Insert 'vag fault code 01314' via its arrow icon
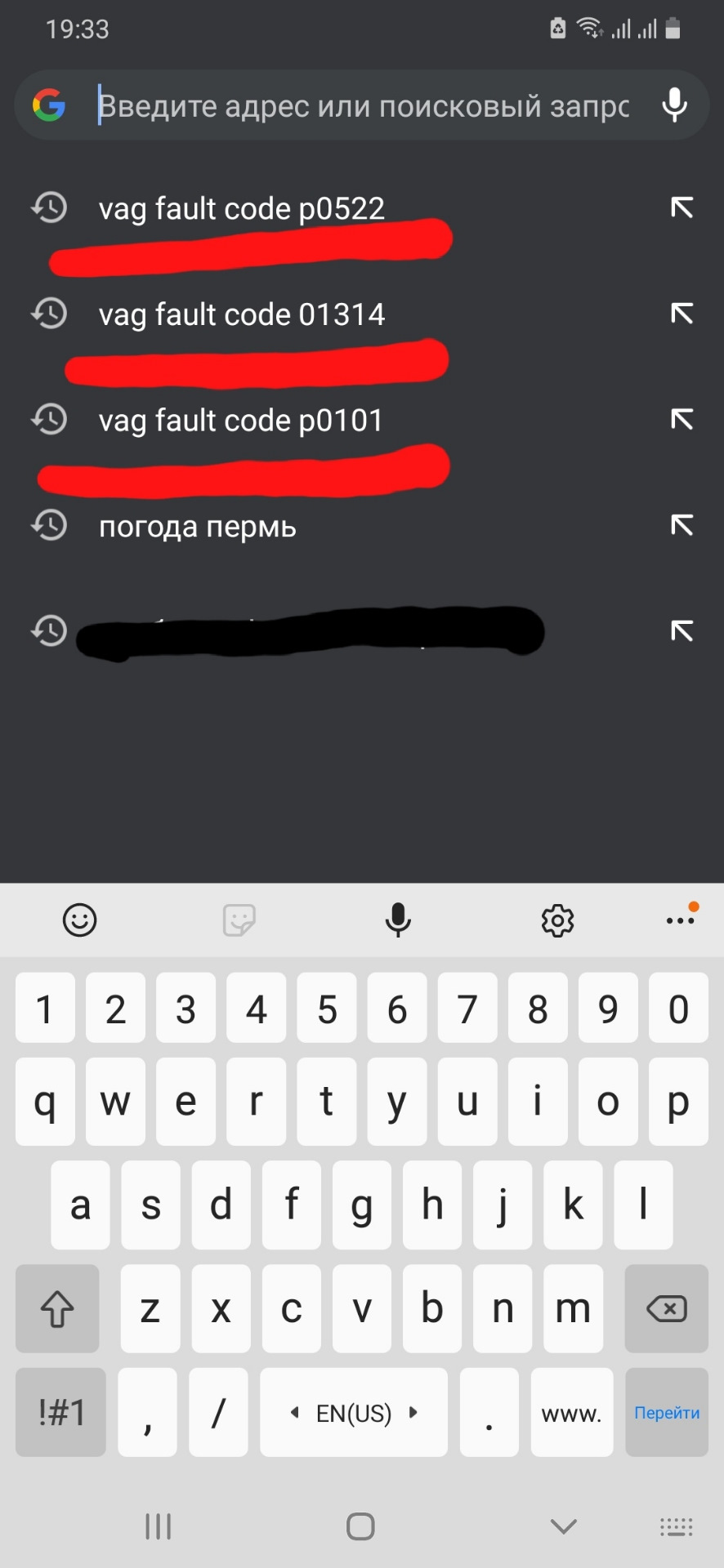This screenshot has height=1568, width=724. (x=682, y=314)
